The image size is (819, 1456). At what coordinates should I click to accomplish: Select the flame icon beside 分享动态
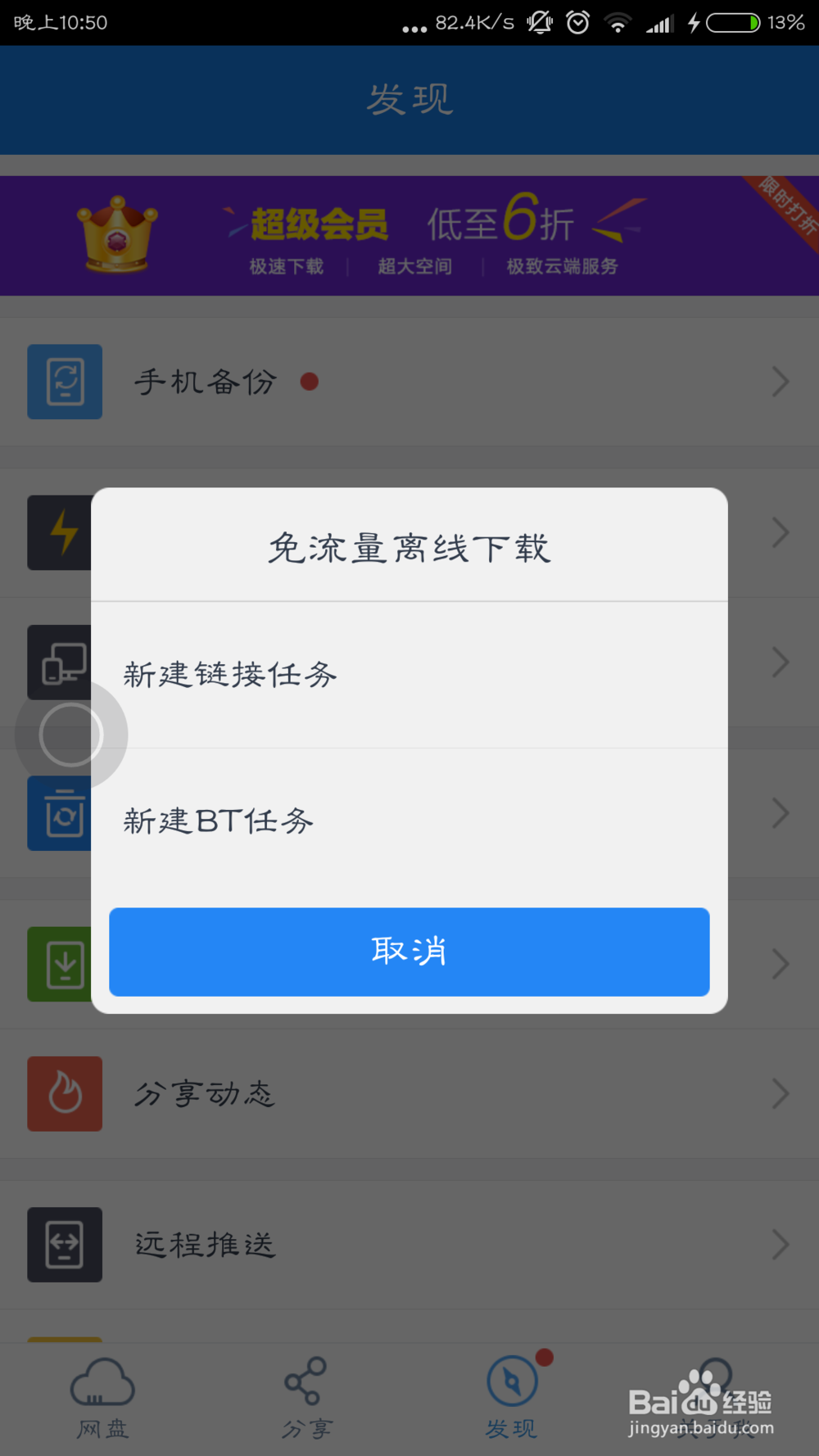[65, 1094]
